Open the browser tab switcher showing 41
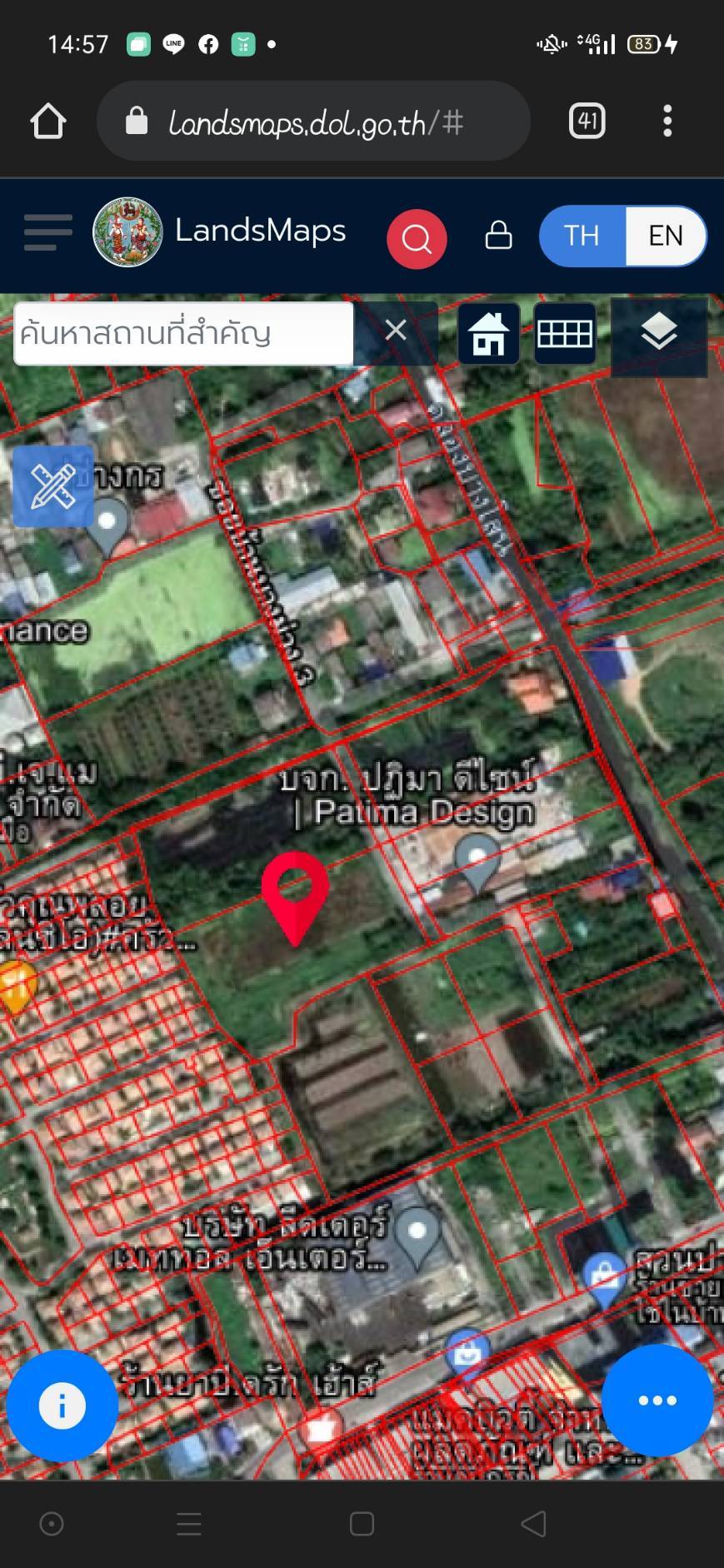 pos(587,122)
